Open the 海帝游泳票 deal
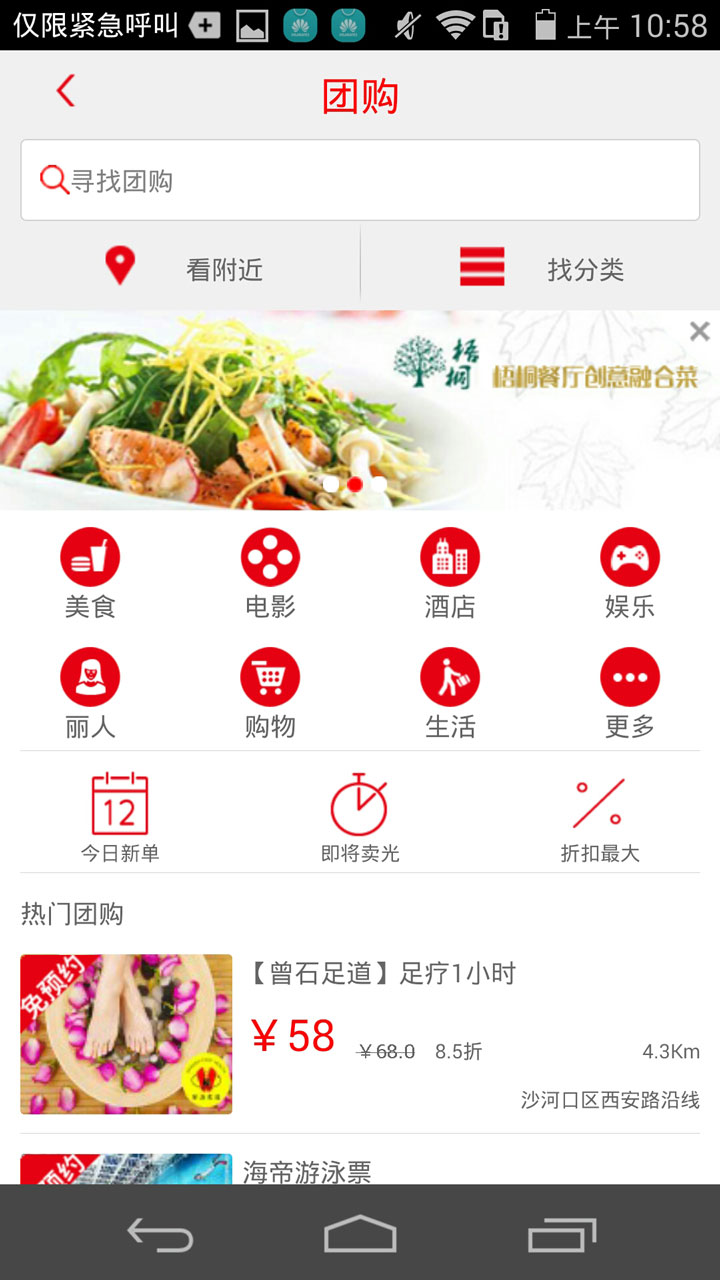This screenshot has height=1280, width=720. [360, 1168]
